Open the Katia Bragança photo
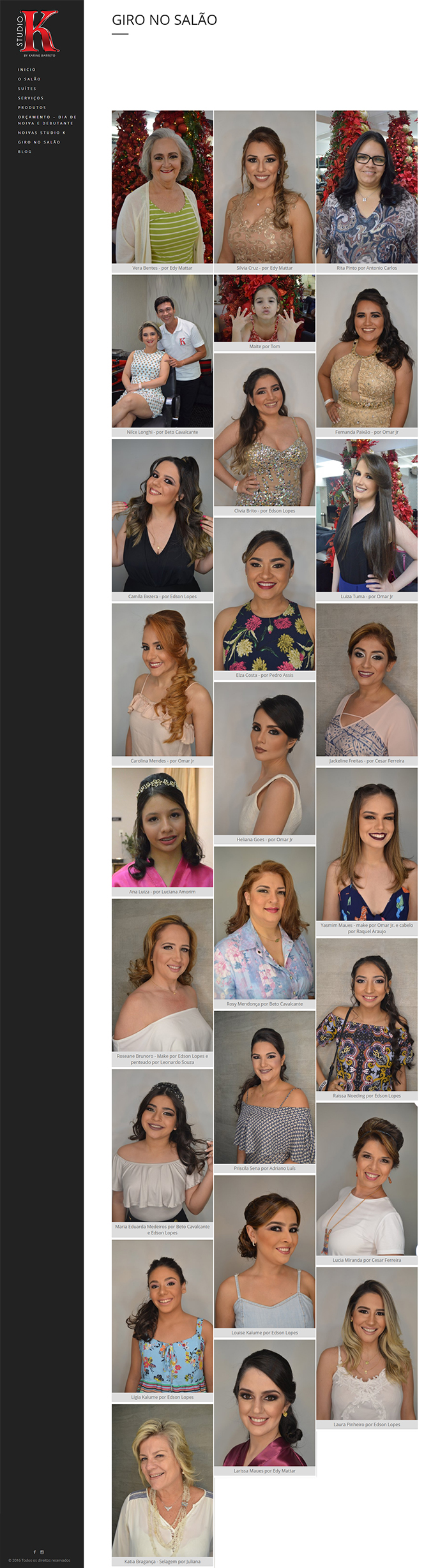The height and width of the screenshot is (1568, 447). (x=162, y=1480)
